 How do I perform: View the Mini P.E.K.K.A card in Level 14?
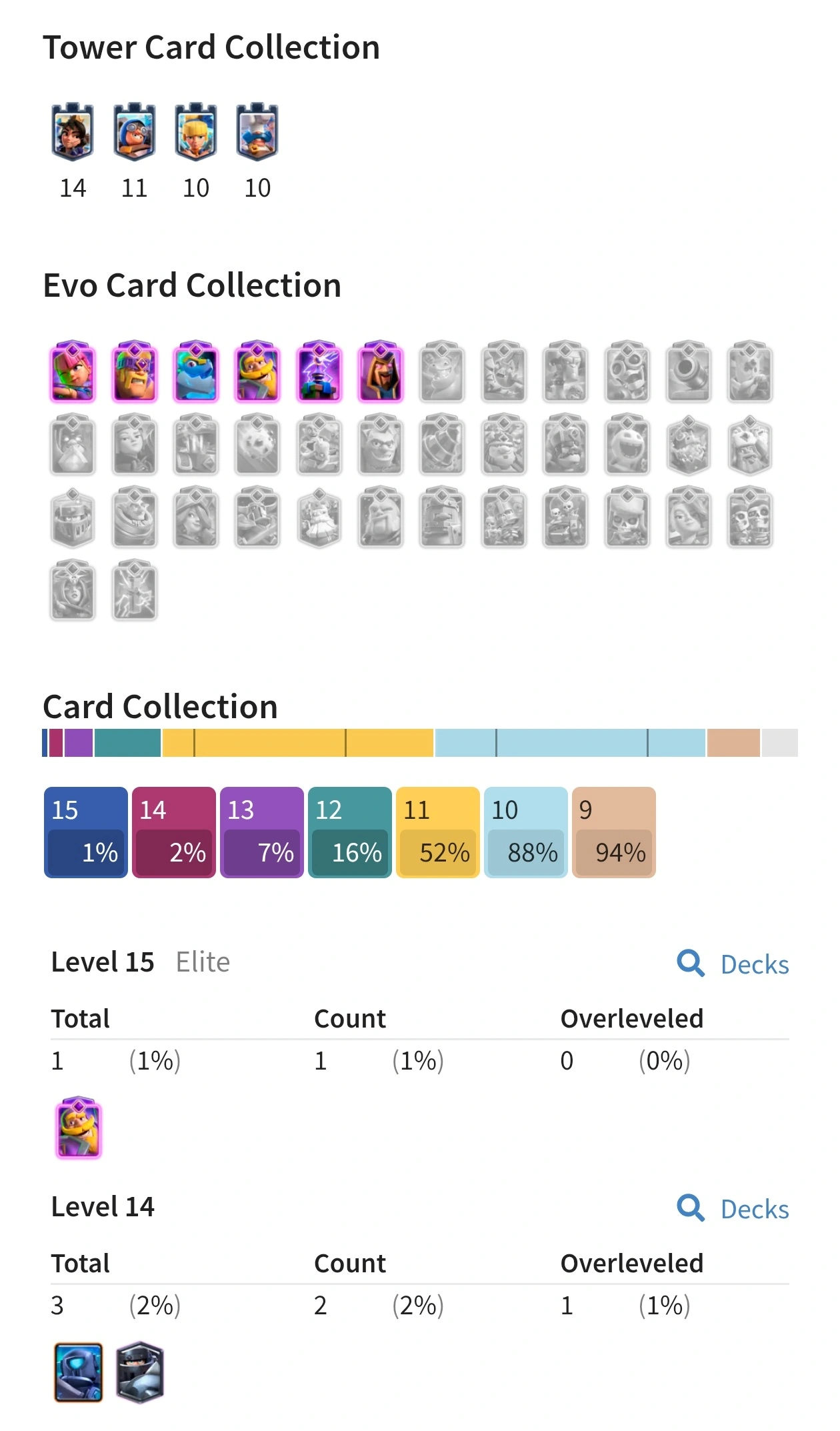[78, 1372]
